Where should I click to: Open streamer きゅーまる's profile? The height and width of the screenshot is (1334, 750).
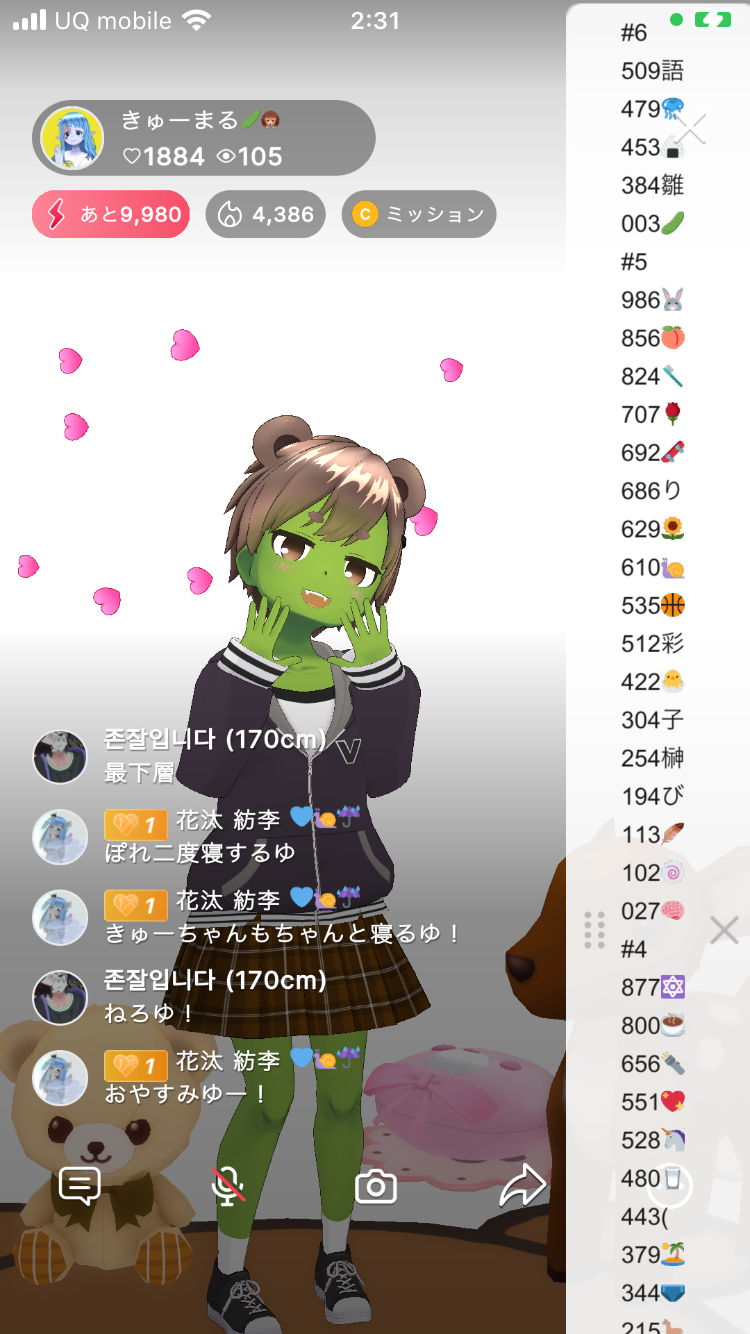[72, 138]
